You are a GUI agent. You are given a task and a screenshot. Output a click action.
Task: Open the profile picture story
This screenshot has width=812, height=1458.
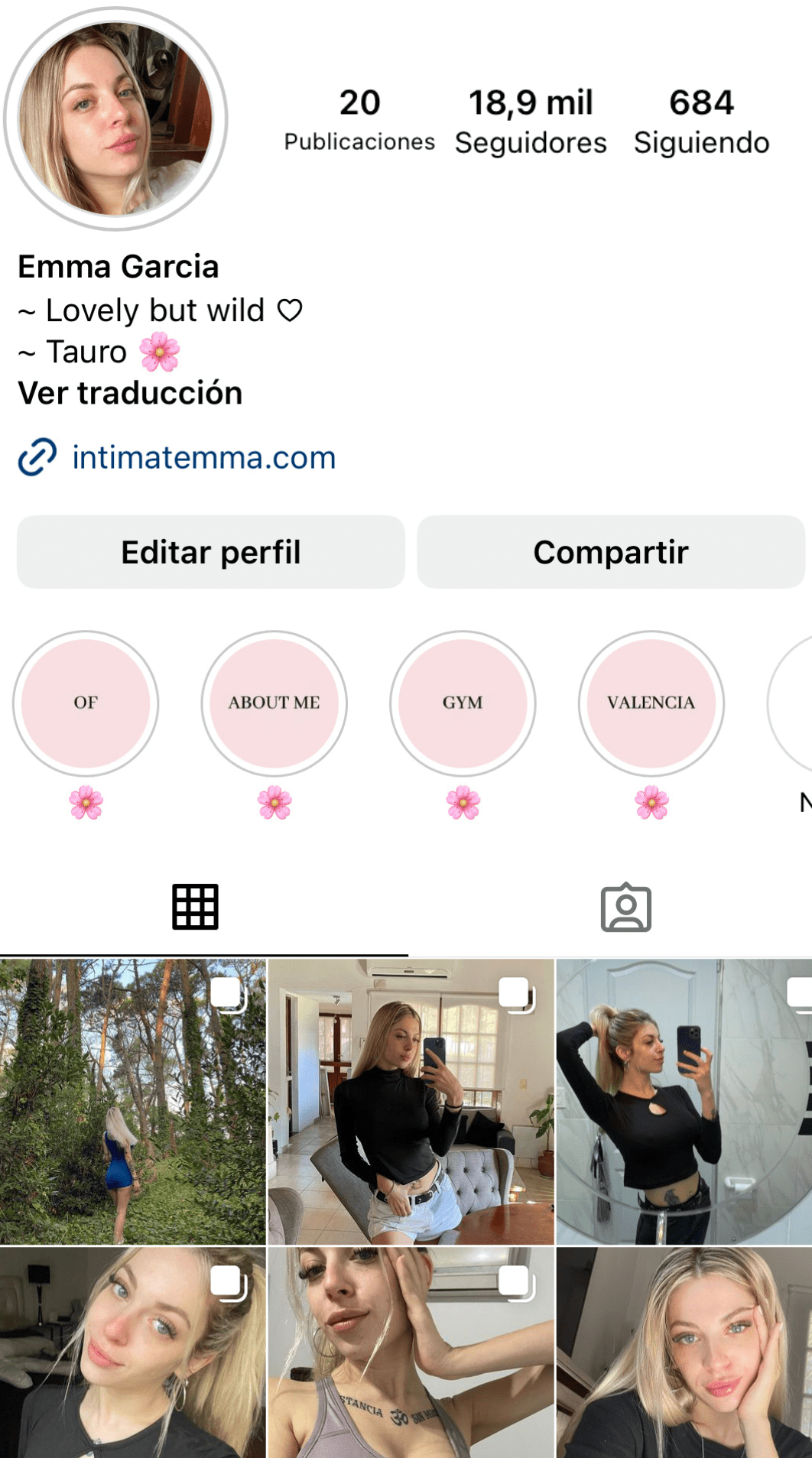(x=115, y=119)
